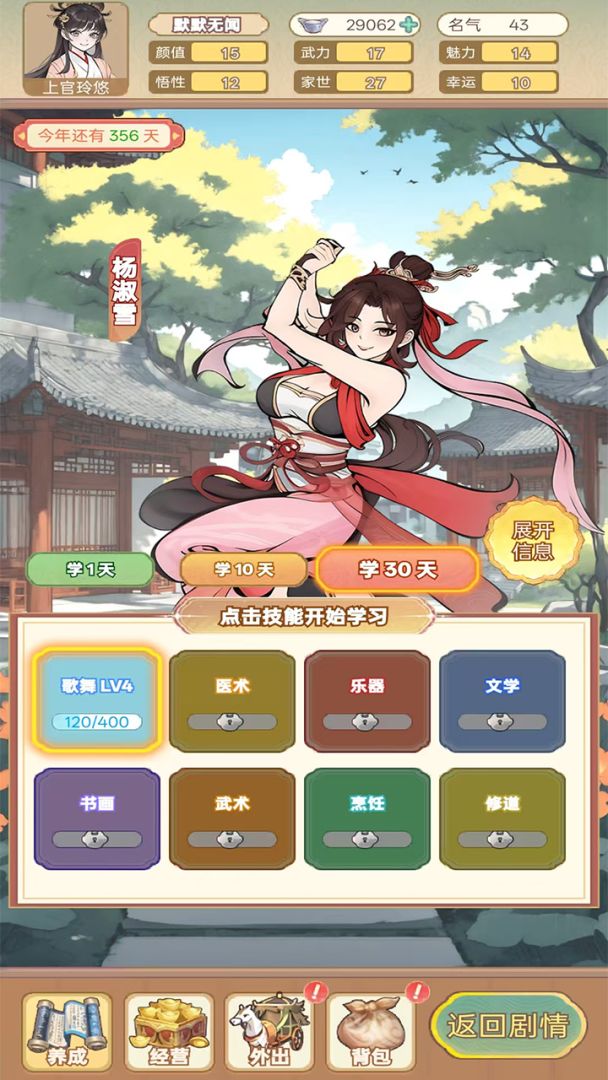608x1080 pixels.
Task: Switch to the 经营 tab
Action: point(168,1031)
